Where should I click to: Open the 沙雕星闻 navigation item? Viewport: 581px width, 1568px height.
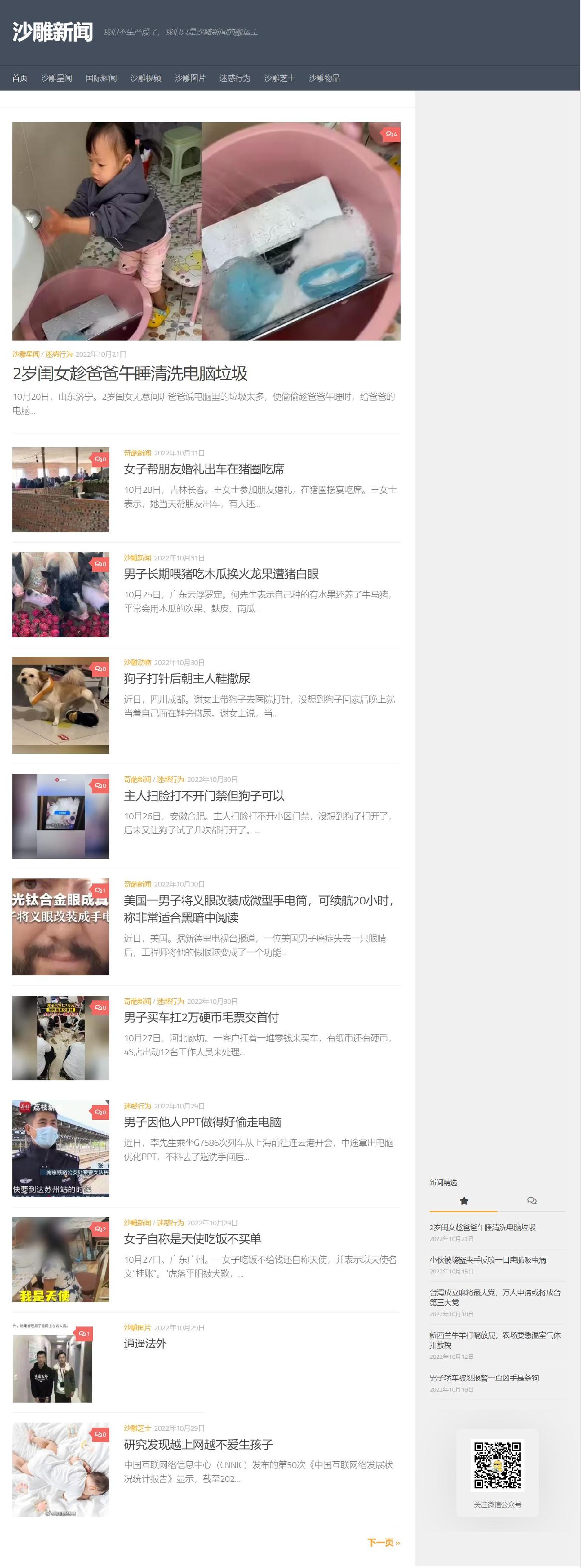tap(57, 78)
